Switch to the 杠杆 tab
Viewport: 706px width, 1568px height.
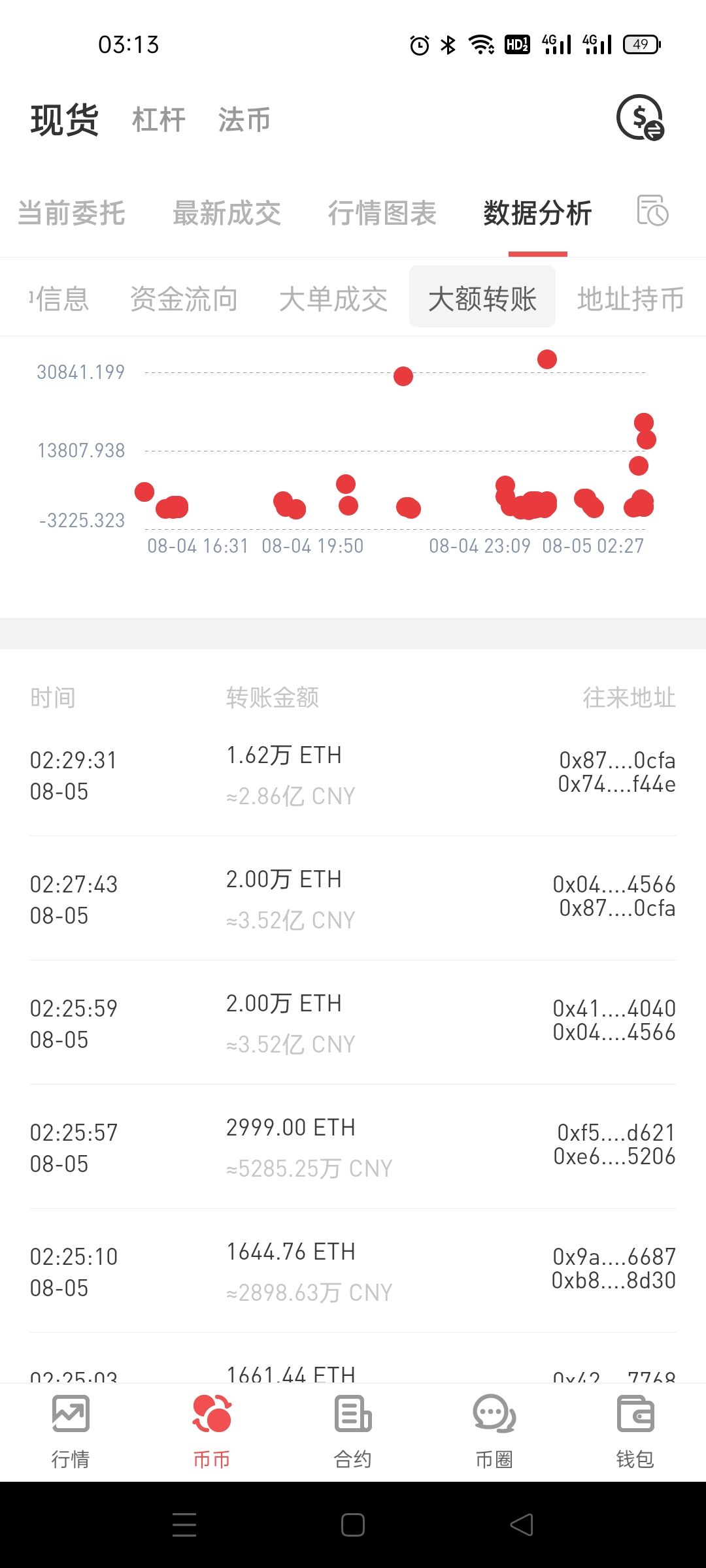tap(159, 120)
